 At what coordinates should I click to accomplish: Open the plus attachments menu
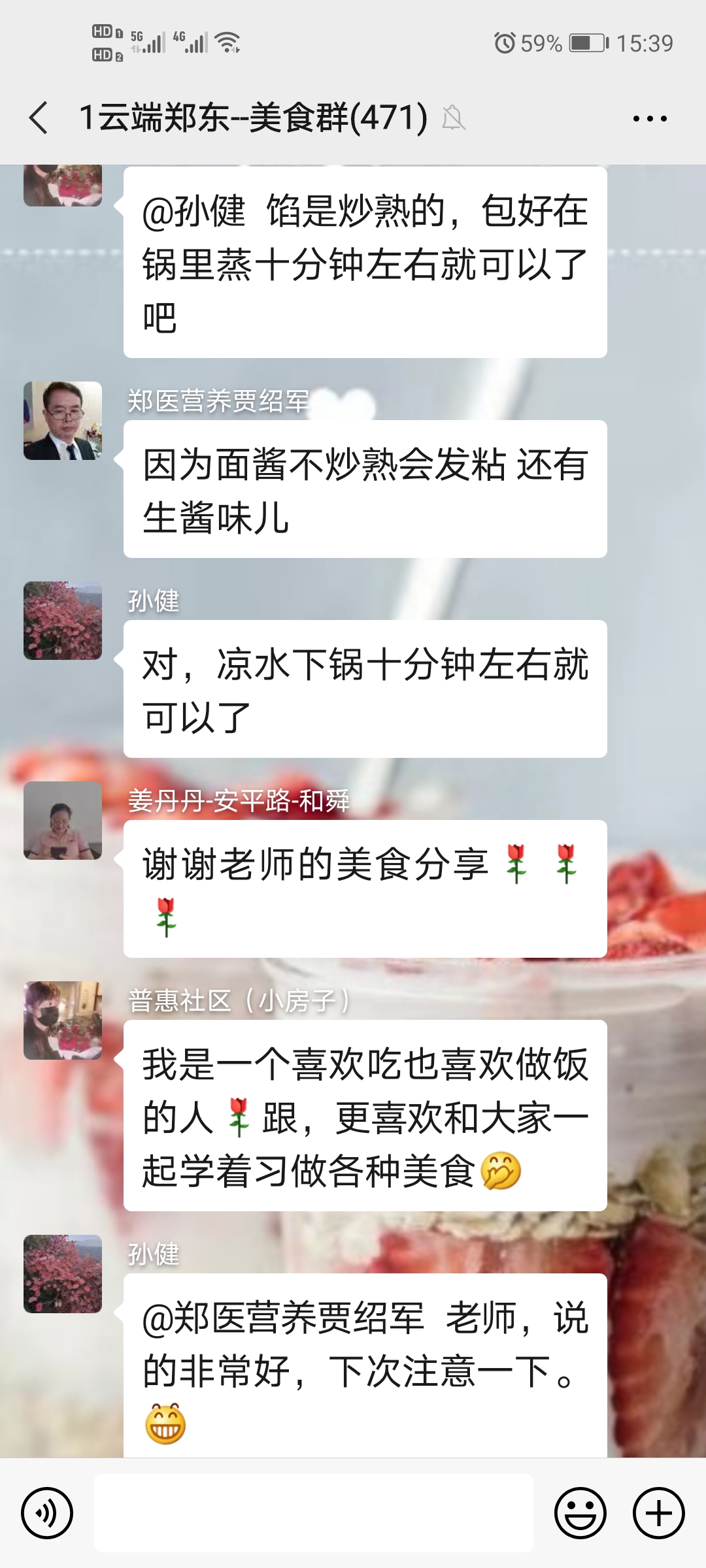click(x=659, y=1513)
